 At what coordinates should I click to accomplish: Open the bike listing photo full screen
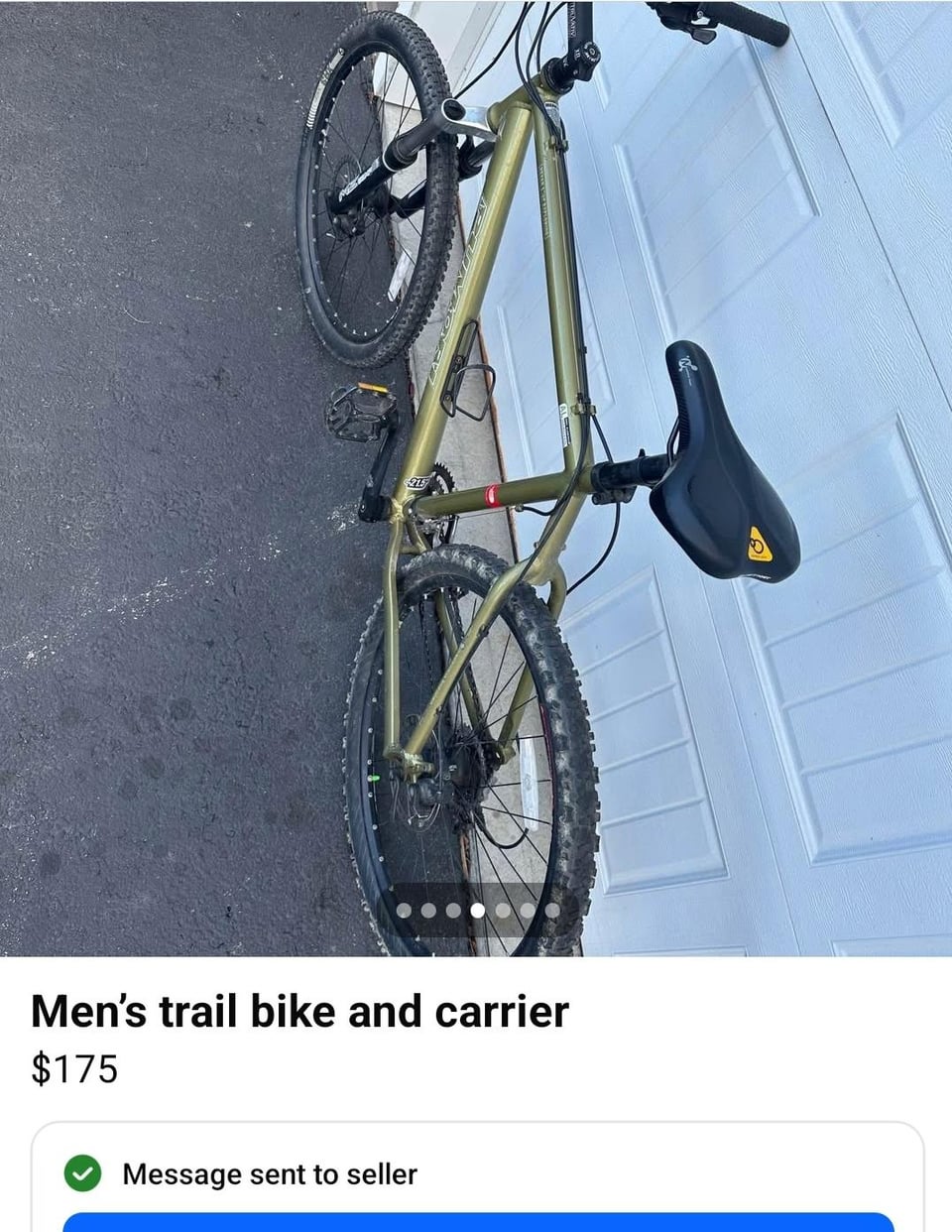(476, 446)
